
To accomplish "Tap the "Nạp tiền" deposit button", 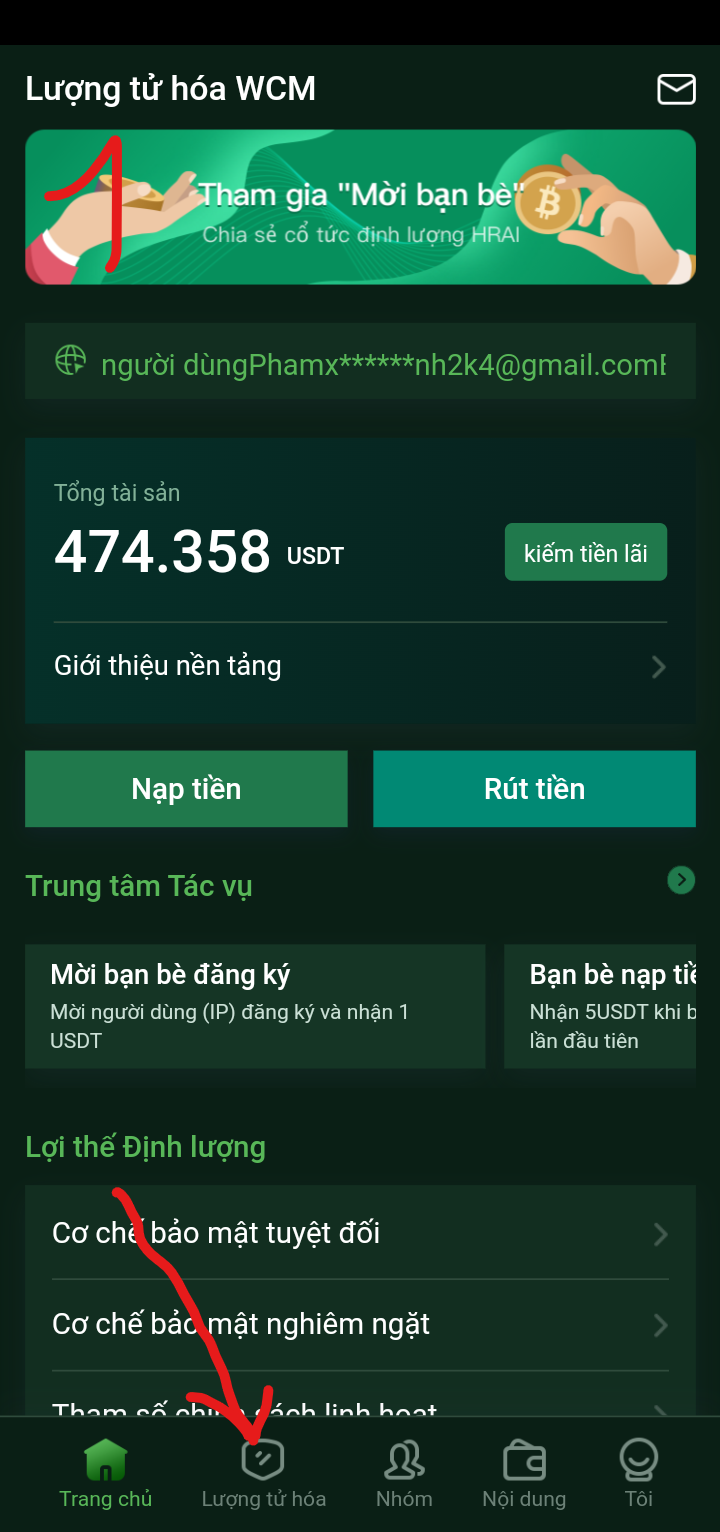I will pyautogui.click(x=186, y=789).
